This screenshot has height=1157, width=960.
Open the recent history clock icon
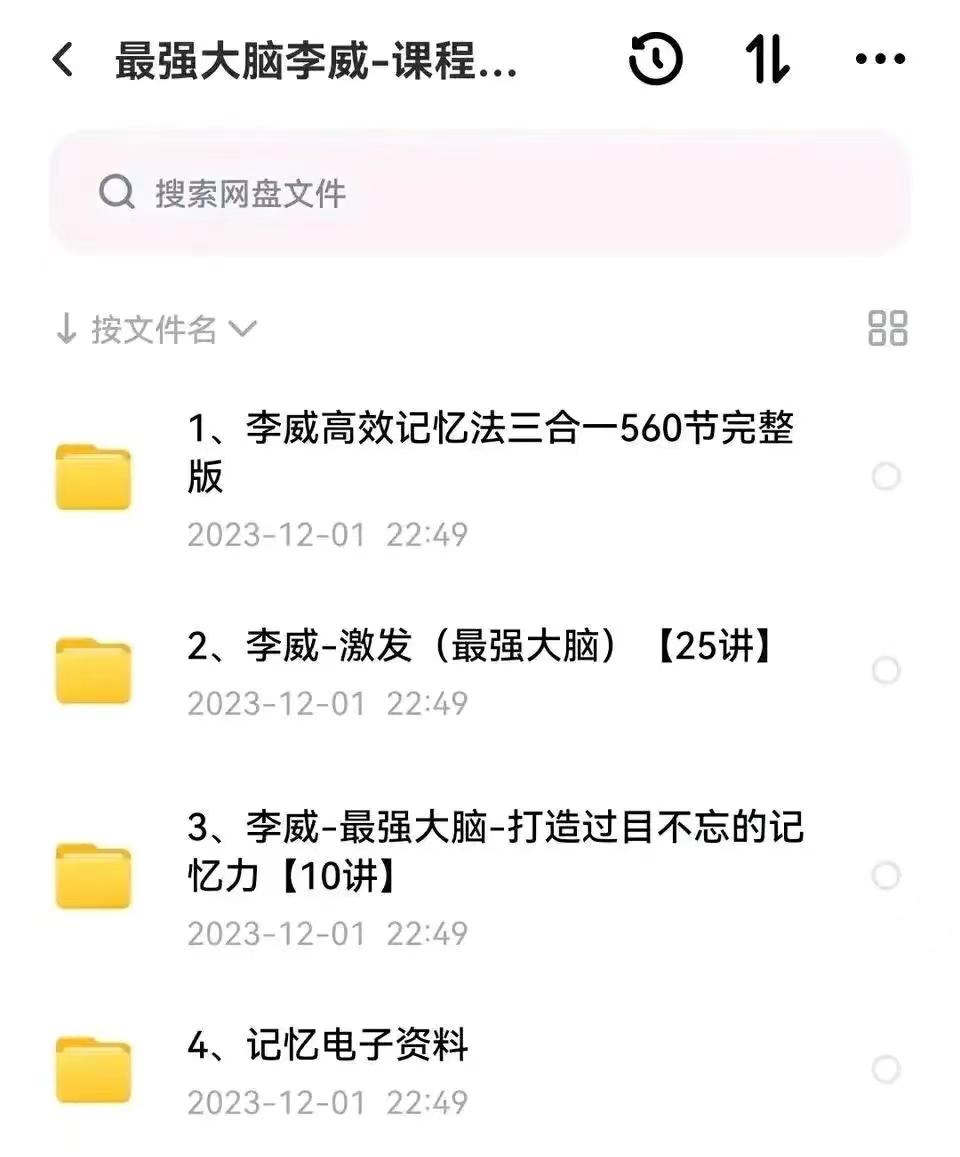(x=655, y=61)
